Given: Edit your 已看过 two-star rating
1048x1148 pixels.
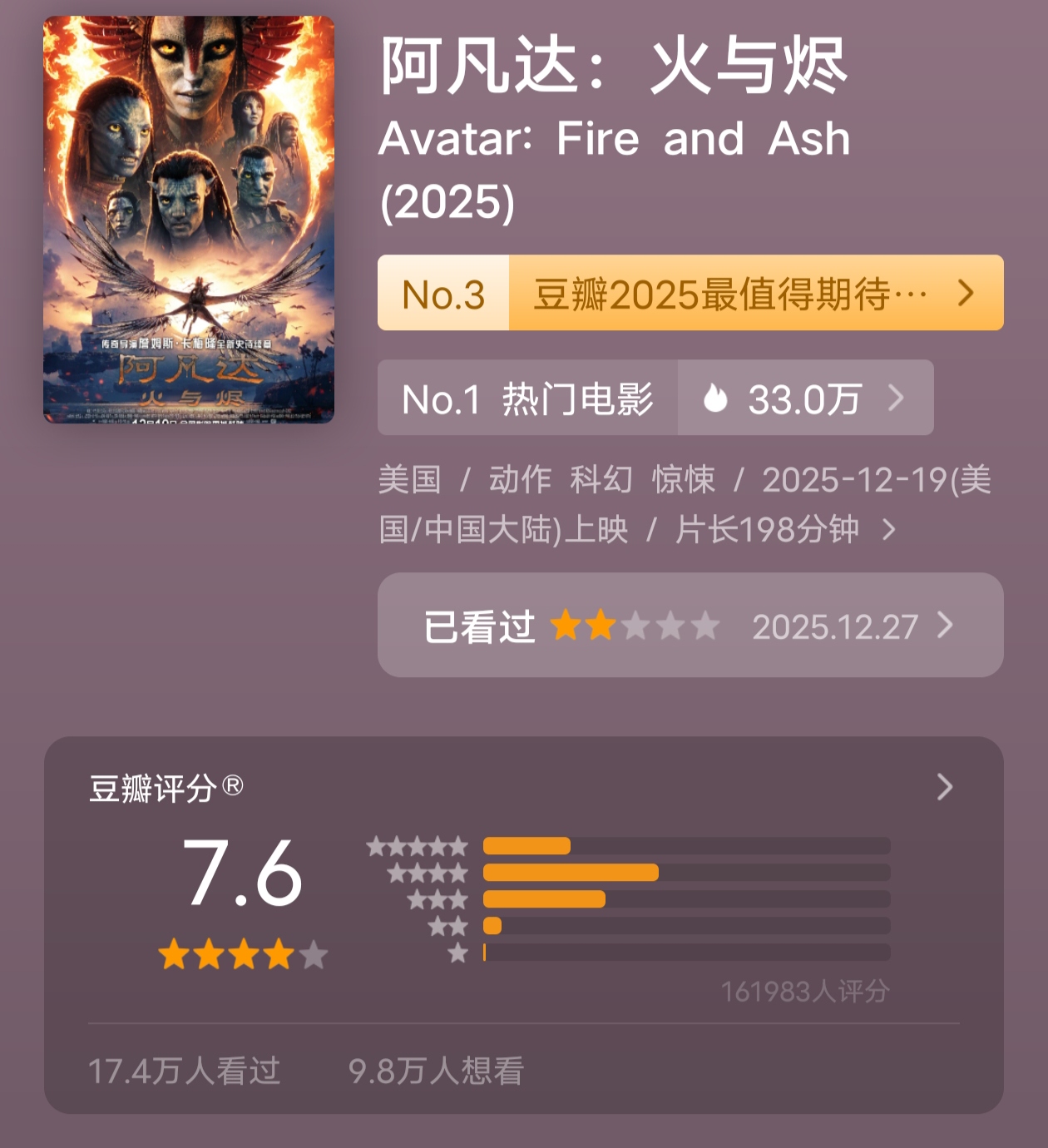Looking at the screenshot, I should [690, 626].
